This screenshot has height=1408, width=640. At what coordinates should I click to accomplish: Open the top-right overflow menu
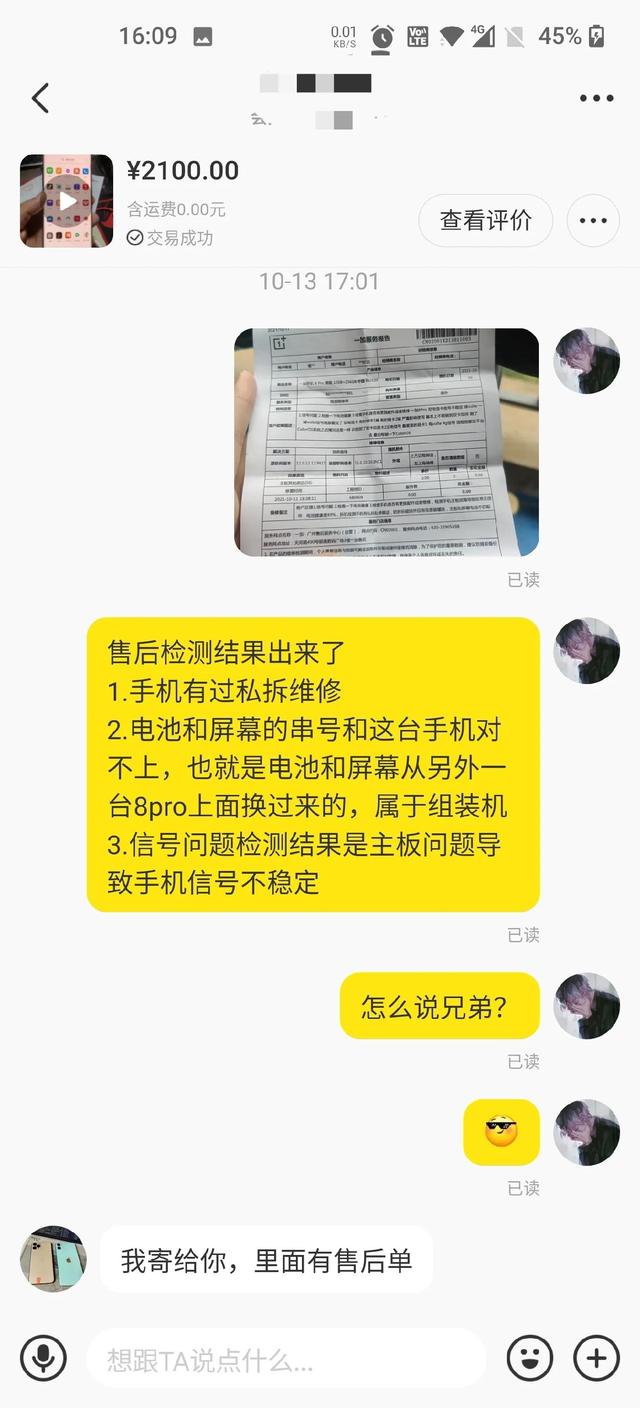tap(597, 98)
